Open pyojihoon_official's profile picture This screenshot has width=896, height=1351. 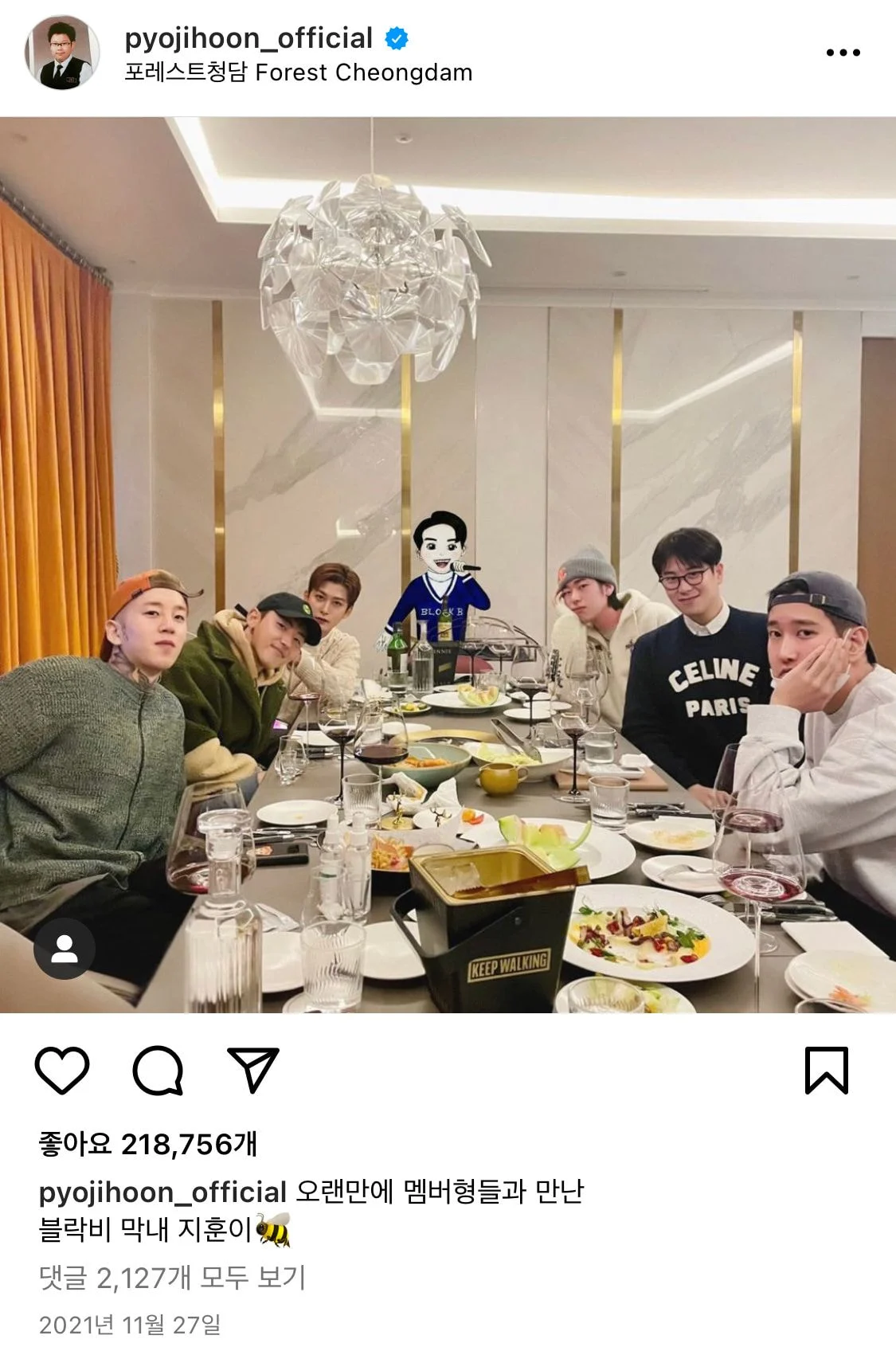(62, 53)
